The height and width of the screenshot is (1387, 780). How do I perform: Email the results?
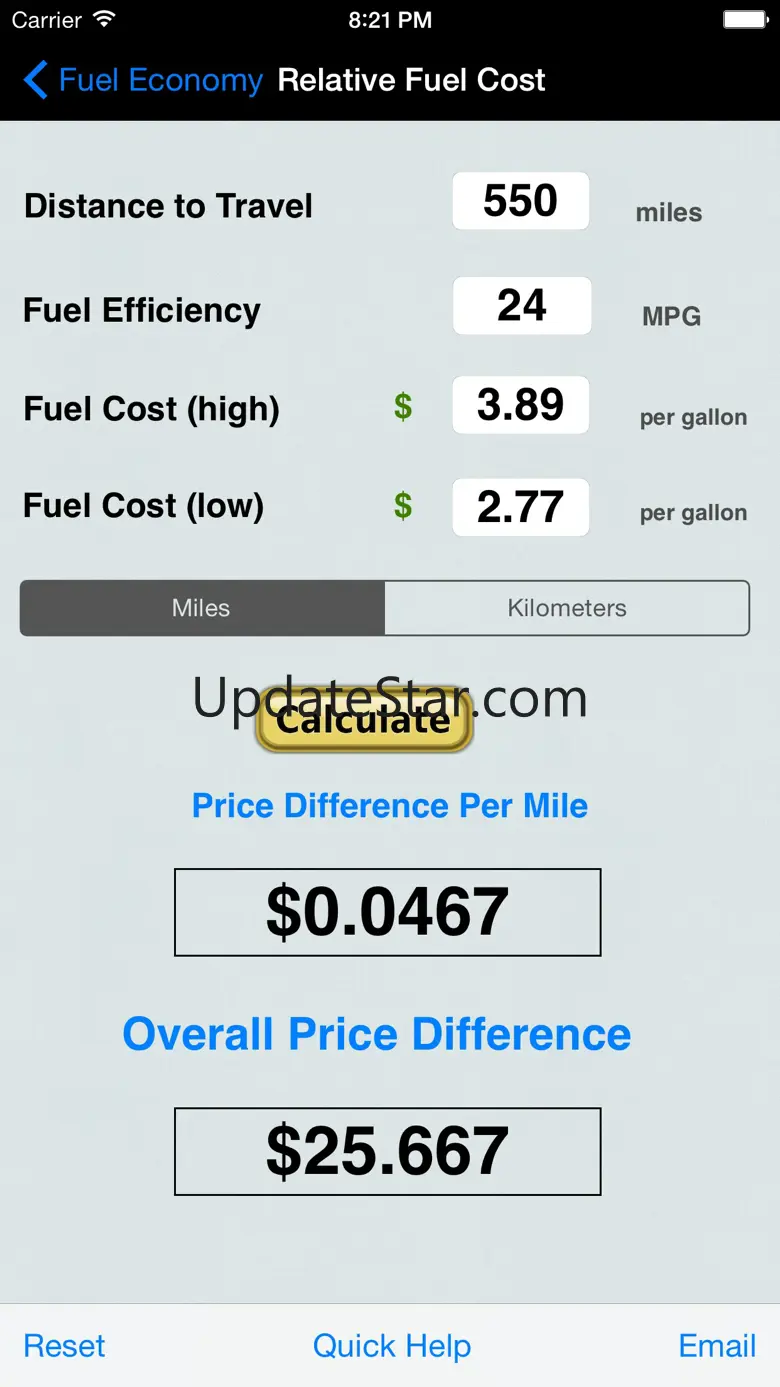(x=717, y=1346)
